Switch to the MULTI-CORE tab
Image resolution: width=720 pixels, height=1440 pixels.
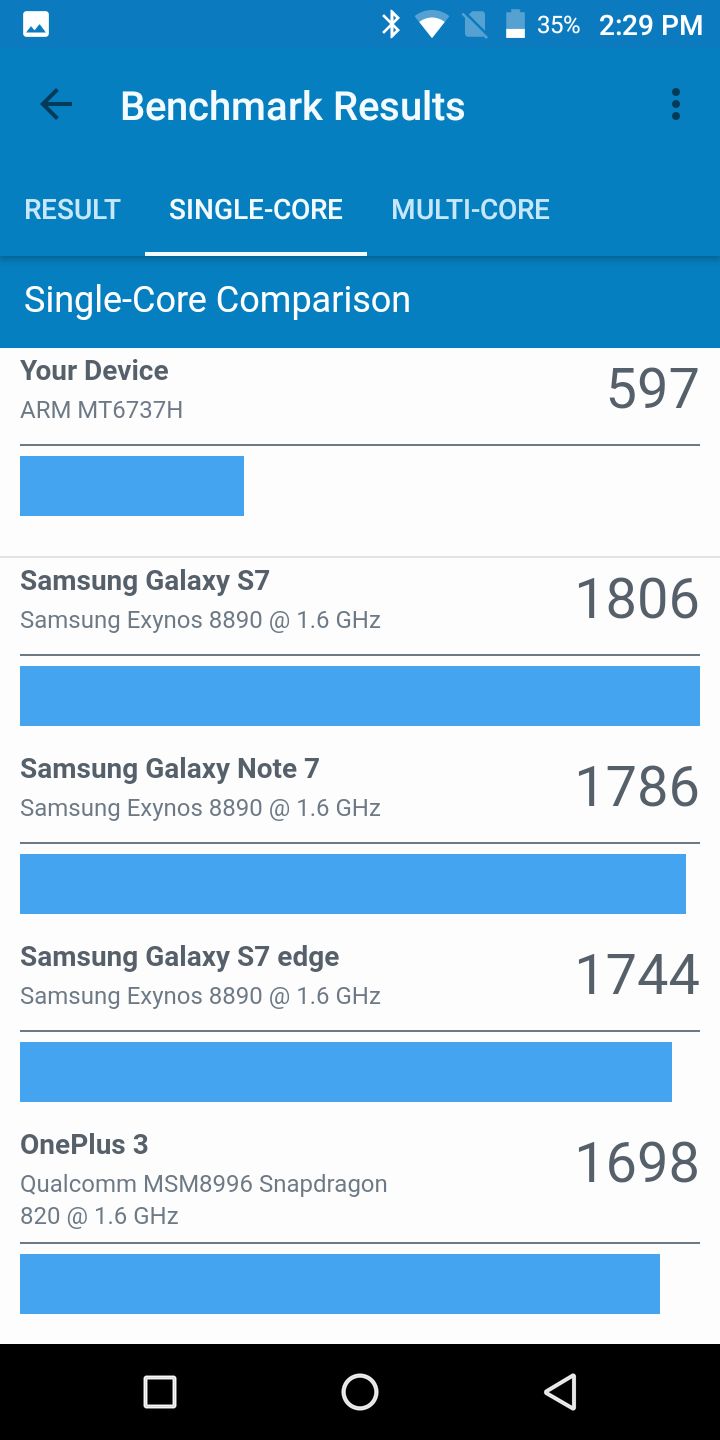(471, 209)
